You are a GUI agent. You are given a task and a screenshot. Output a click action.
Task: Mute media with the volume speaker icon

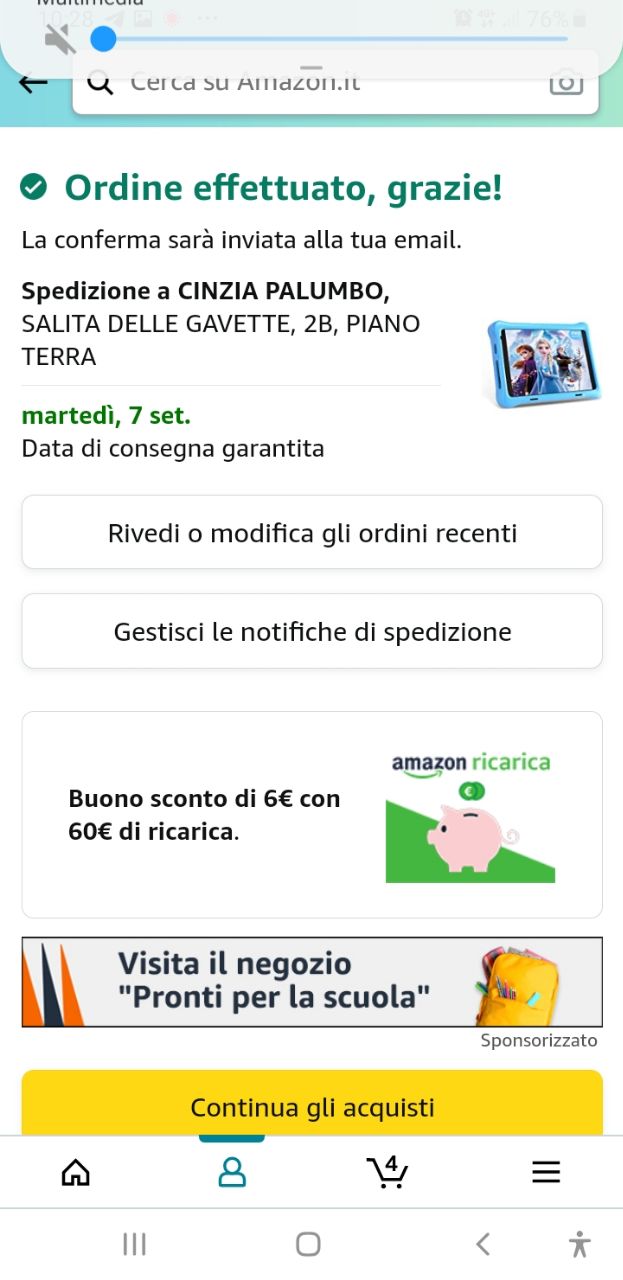coord(60,40)
